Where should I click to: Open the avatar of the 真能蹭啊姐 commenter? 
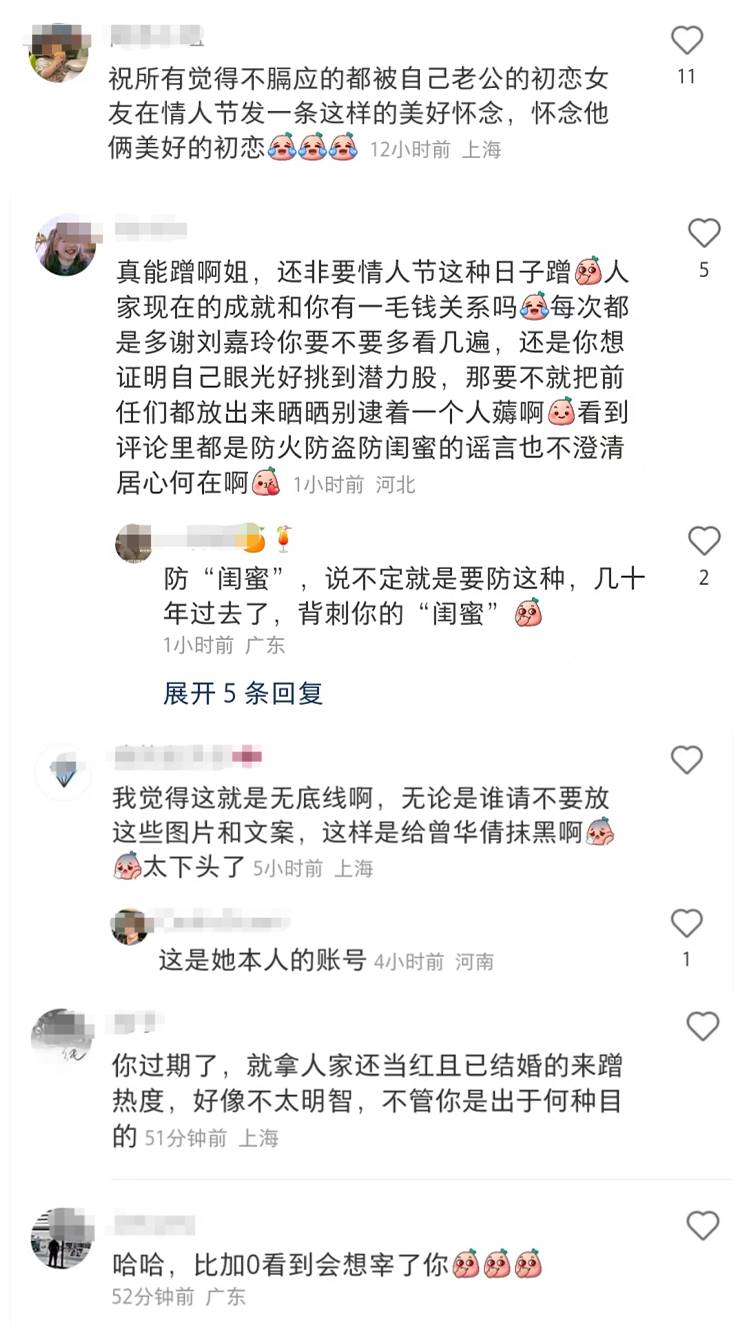point(67,245)
